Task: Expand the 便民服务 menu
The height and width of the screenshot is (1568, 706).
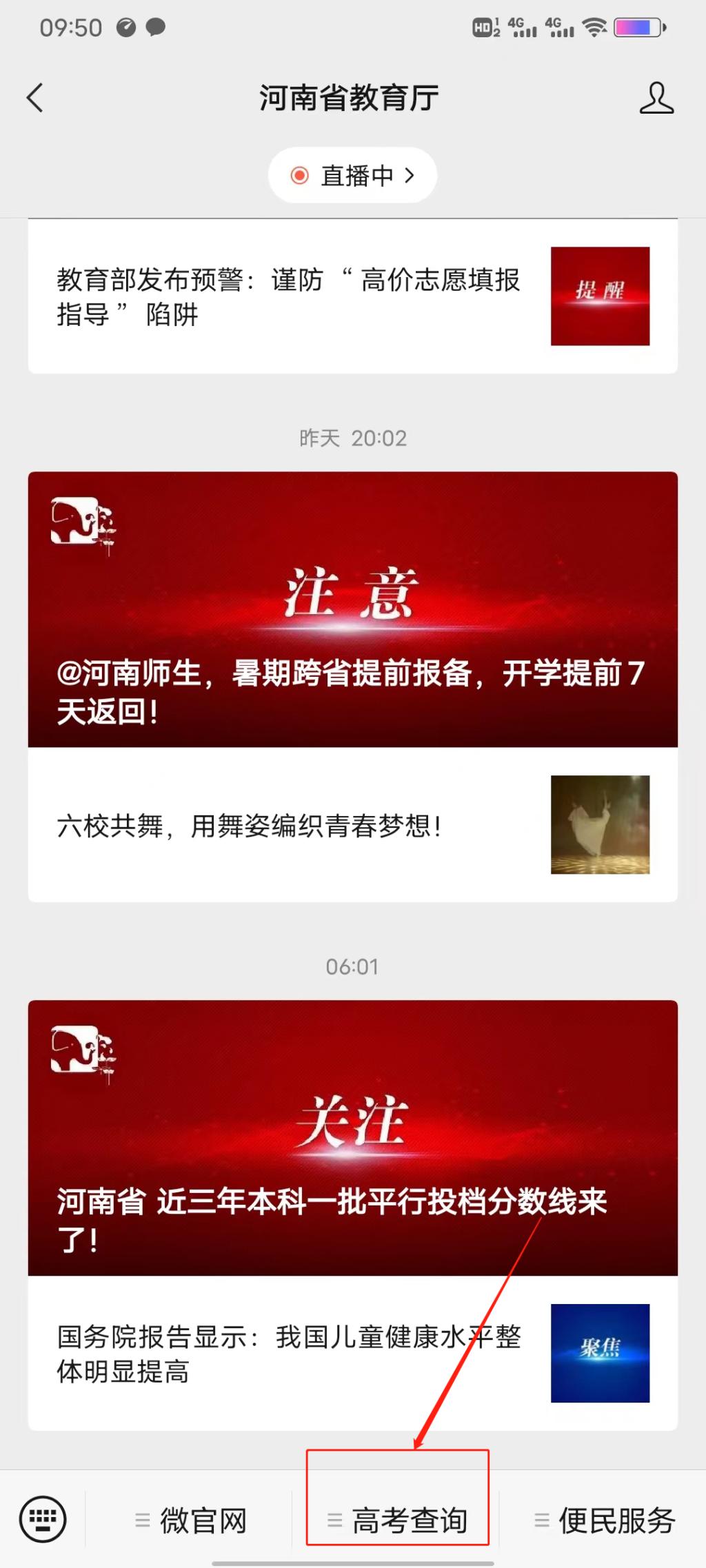Action: click(604, 1520)
